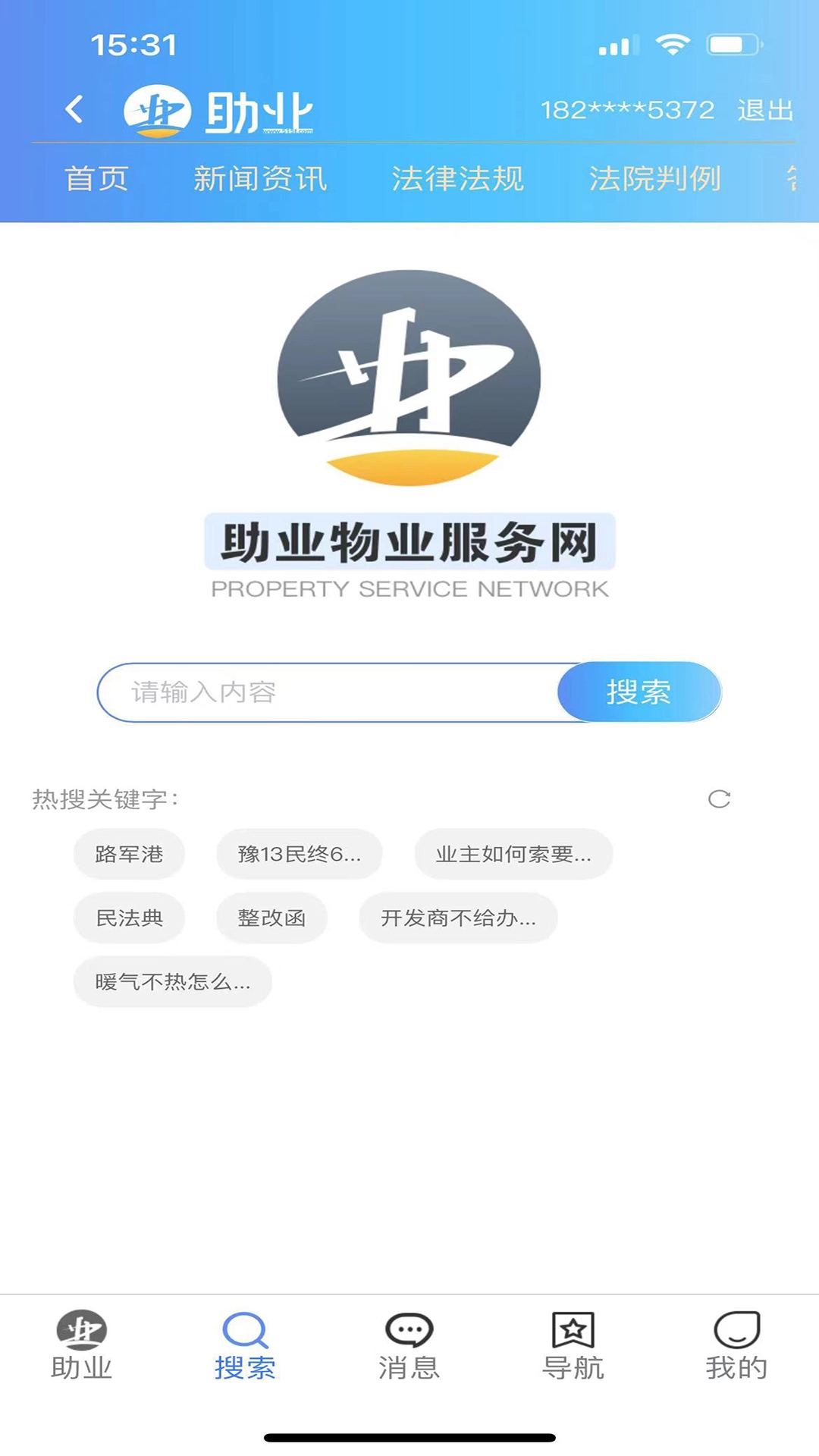This screenshot has width=819, height=1456.
Task: Open the 我的 bottom tab
Action: pyautogui.click(x=736, y=1345)
